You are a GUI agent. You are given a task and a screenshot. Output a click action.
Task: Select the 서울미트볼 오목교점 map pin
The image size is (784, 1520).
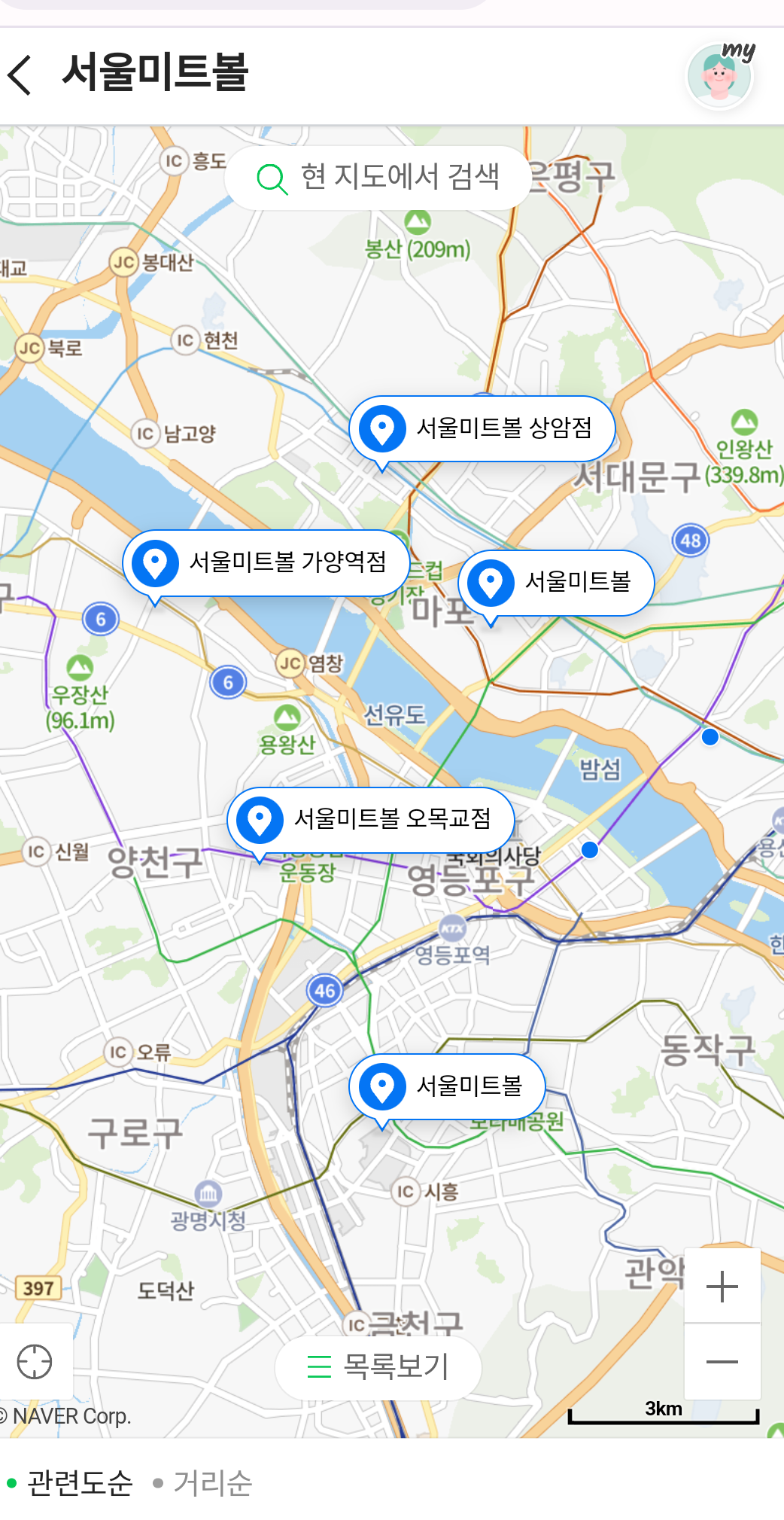[x=371, y=820]
